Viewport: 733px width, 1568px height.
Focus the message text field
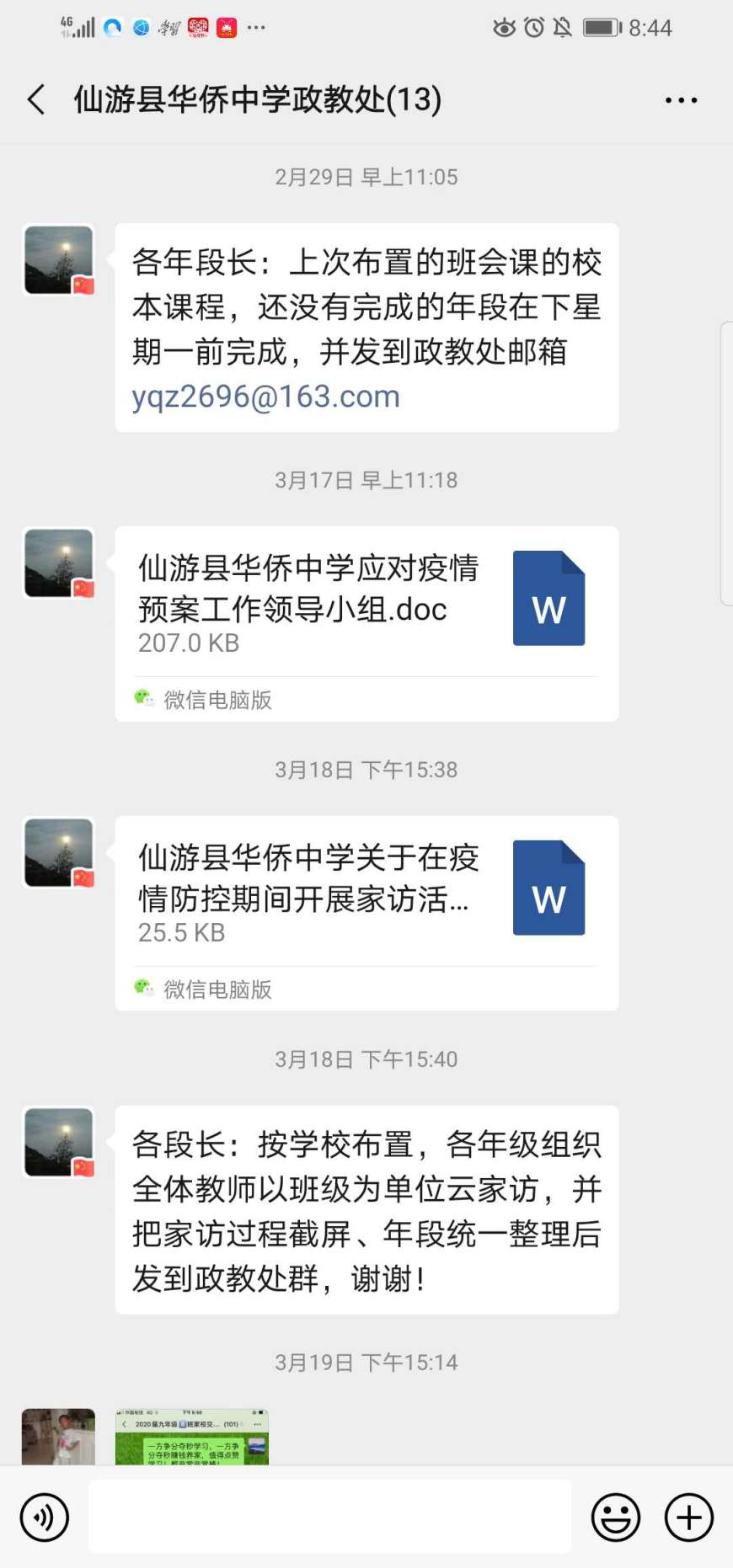[x=329, y=1517]
